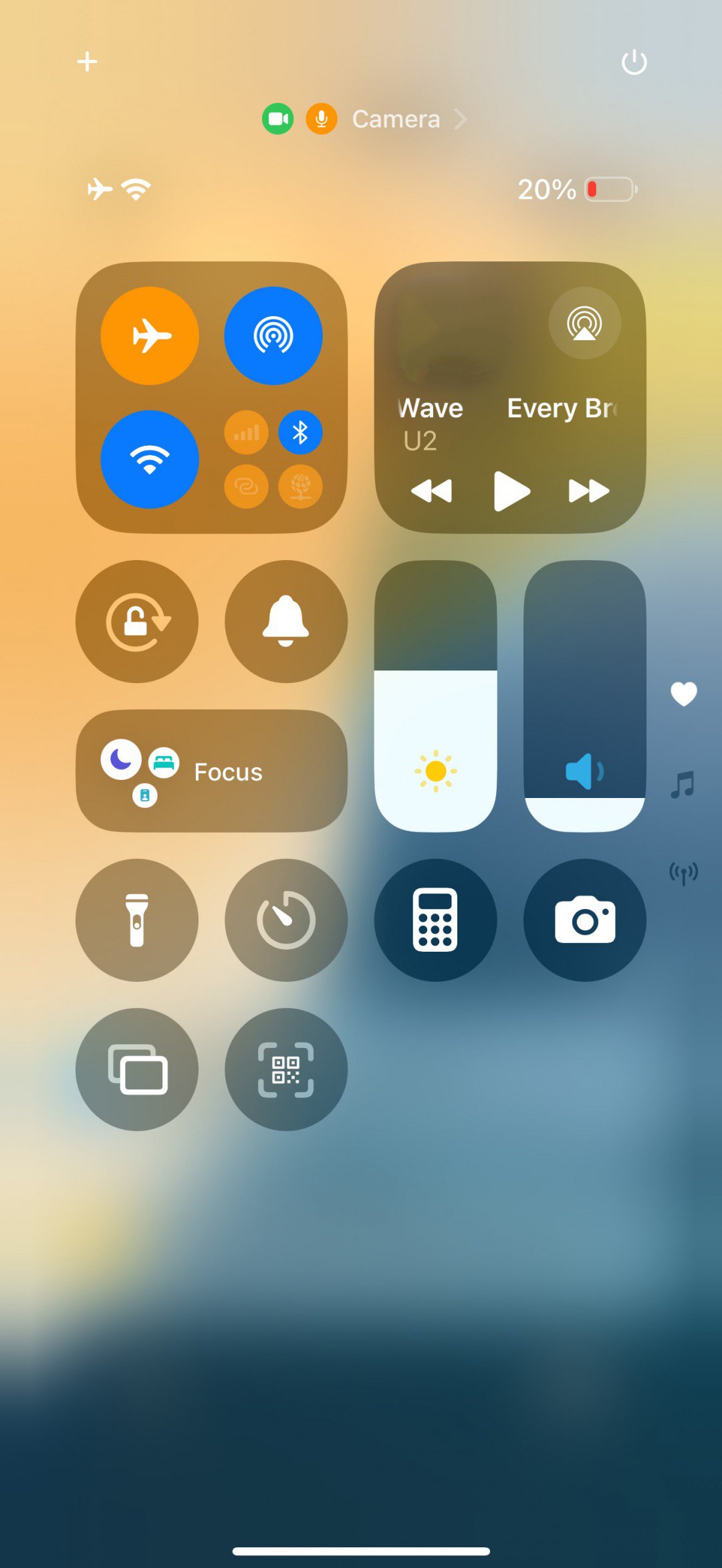Toggle Bluetooth
The height and width of the screenshot is (1568, 722).
300,432
